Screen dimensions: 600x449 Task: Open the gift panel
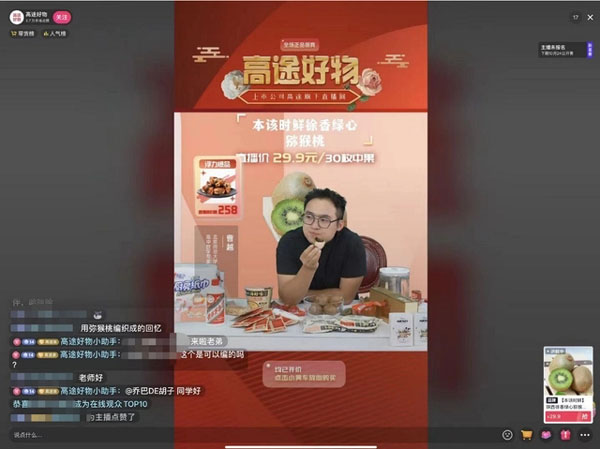566,435
